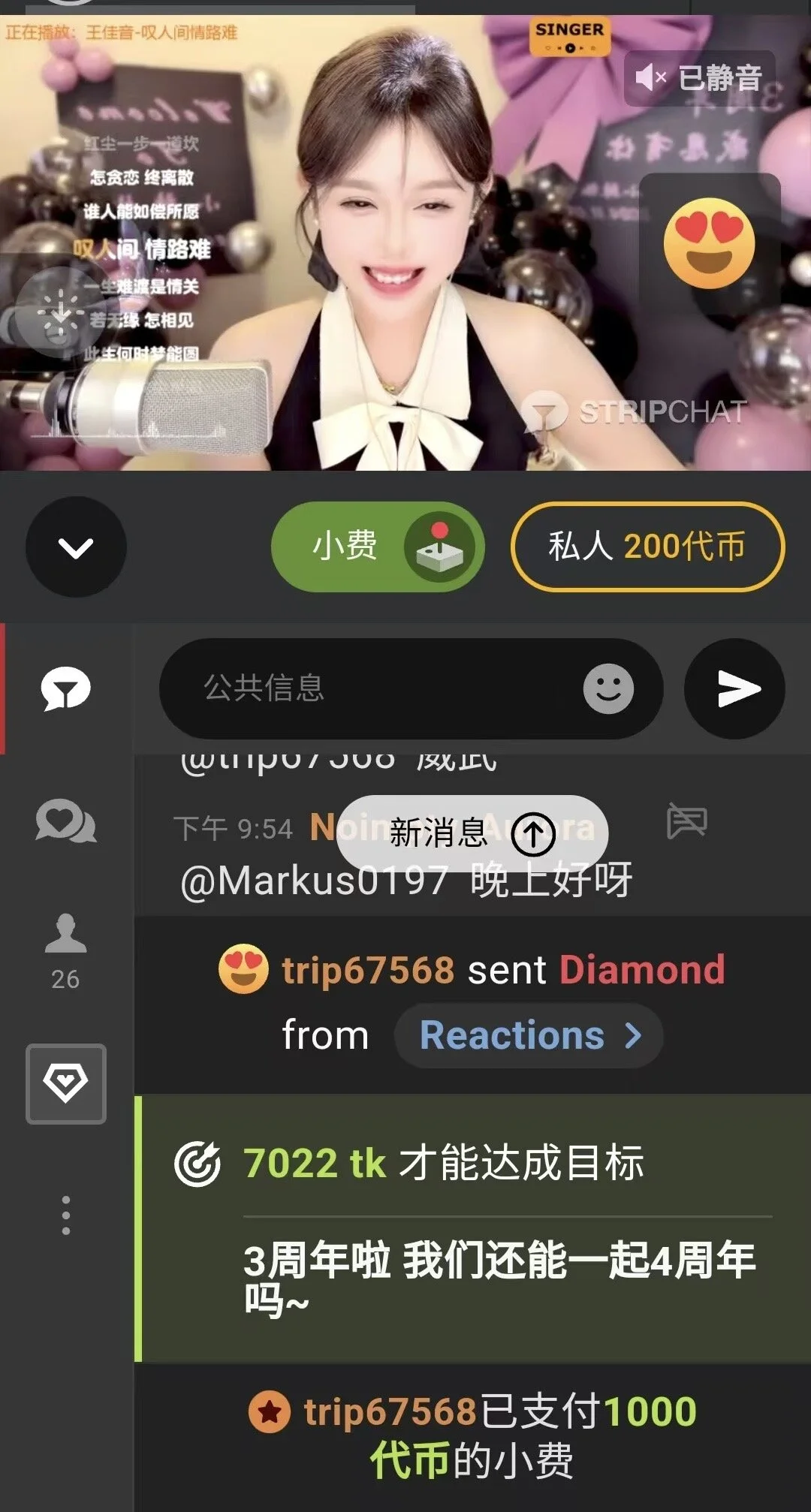Open the emoji picker in message box

pyautogui.click(x=608, y=688)
